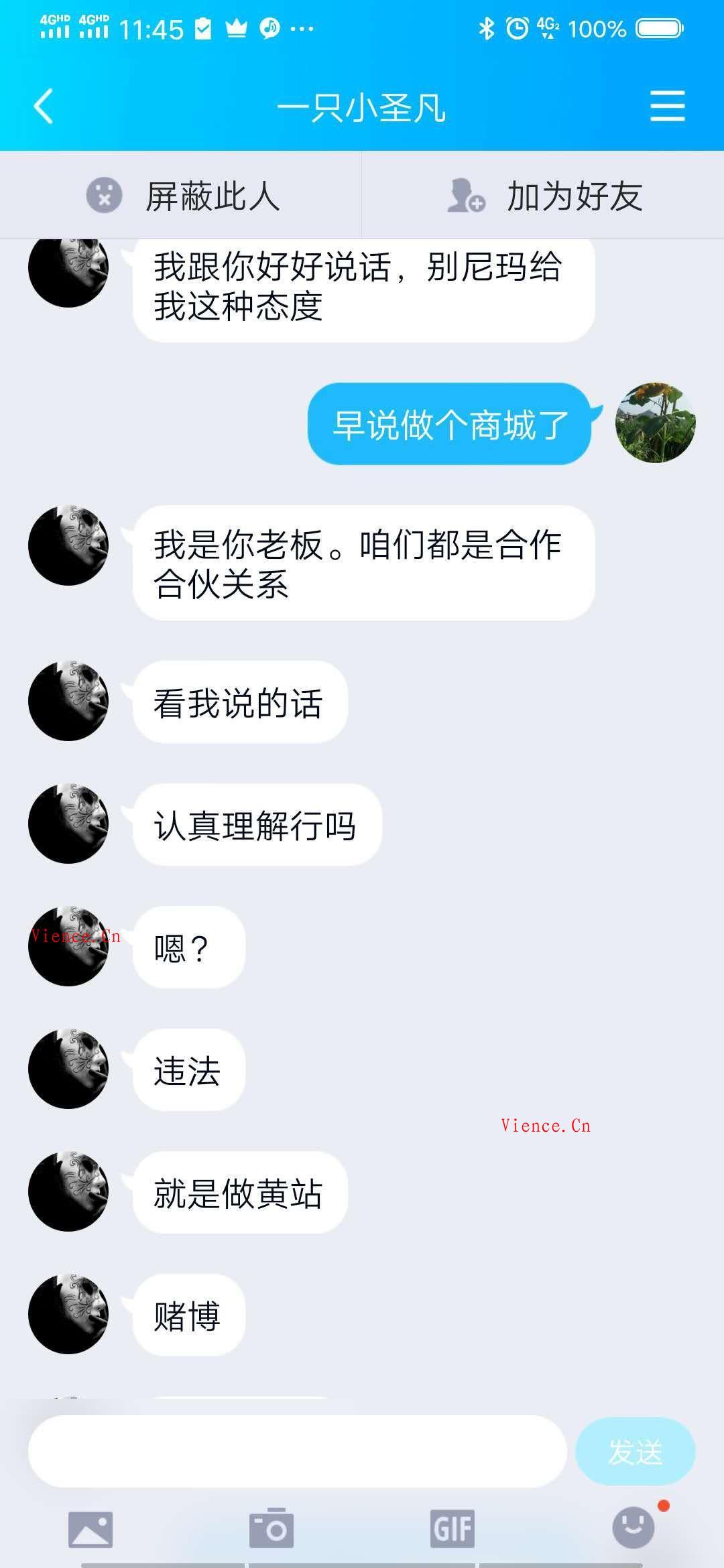Go back from the chat
Viewport: 724px width, 1568px height.
coord(44,107)
